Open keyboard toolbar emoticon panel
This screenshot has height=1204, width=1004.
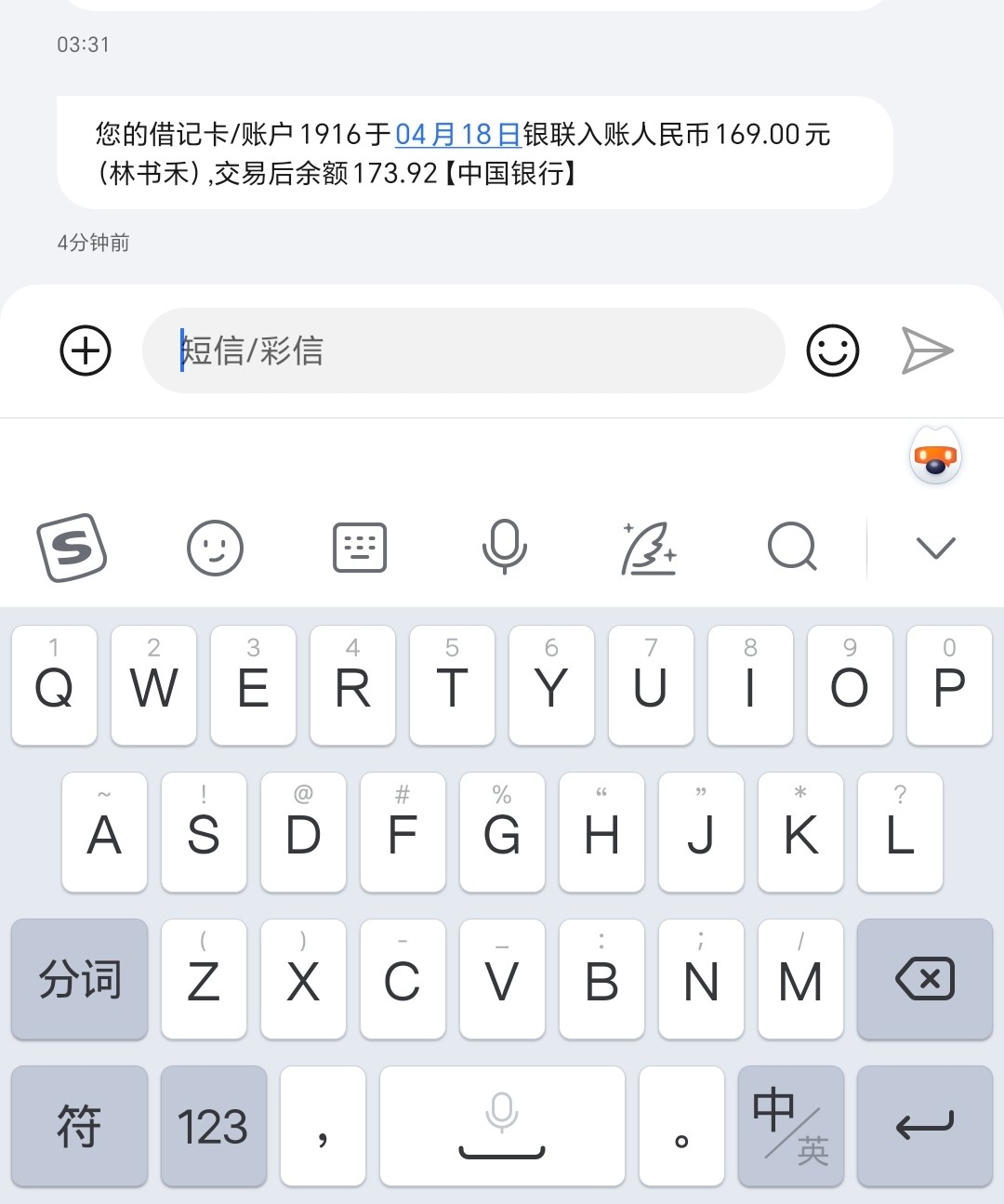pyautogui.click(x=215, y=548)
